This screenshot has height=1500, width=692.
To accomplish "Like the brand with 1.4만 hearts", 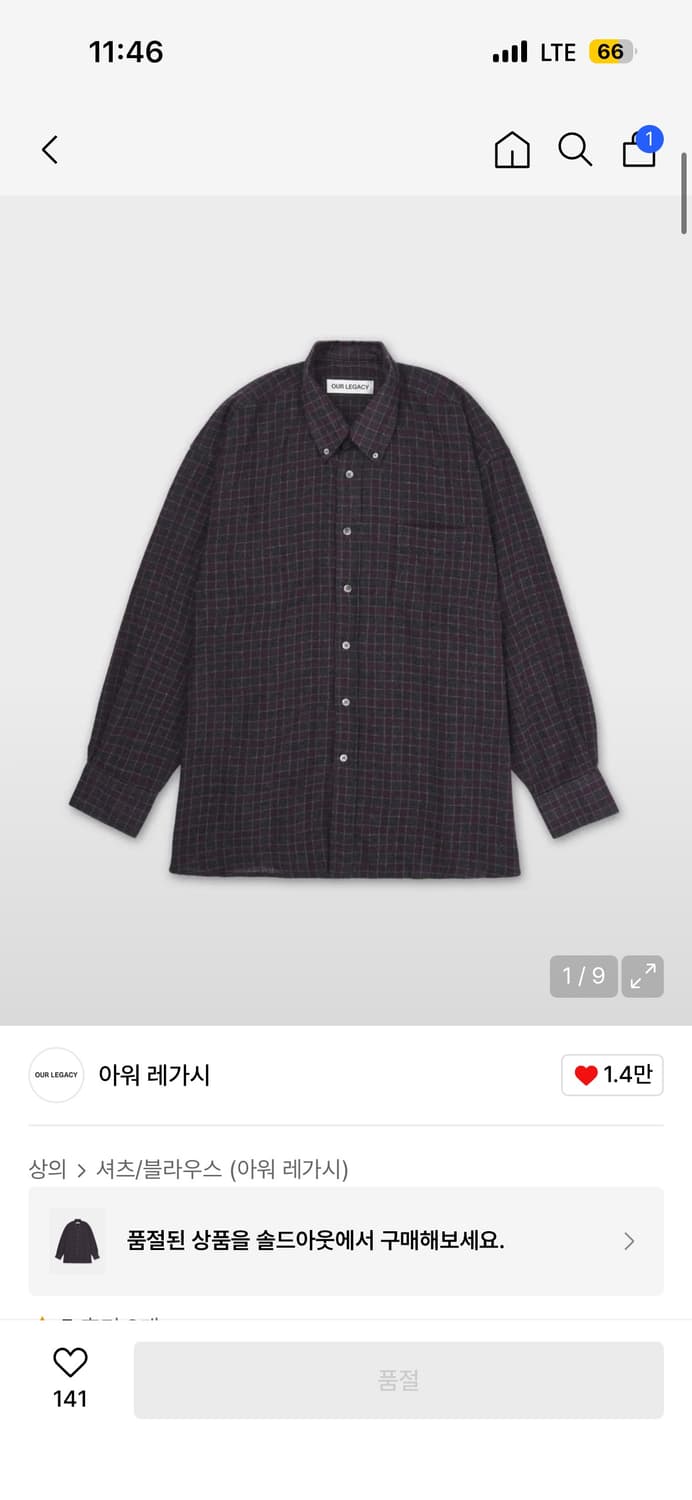I will coord(612,1075).
